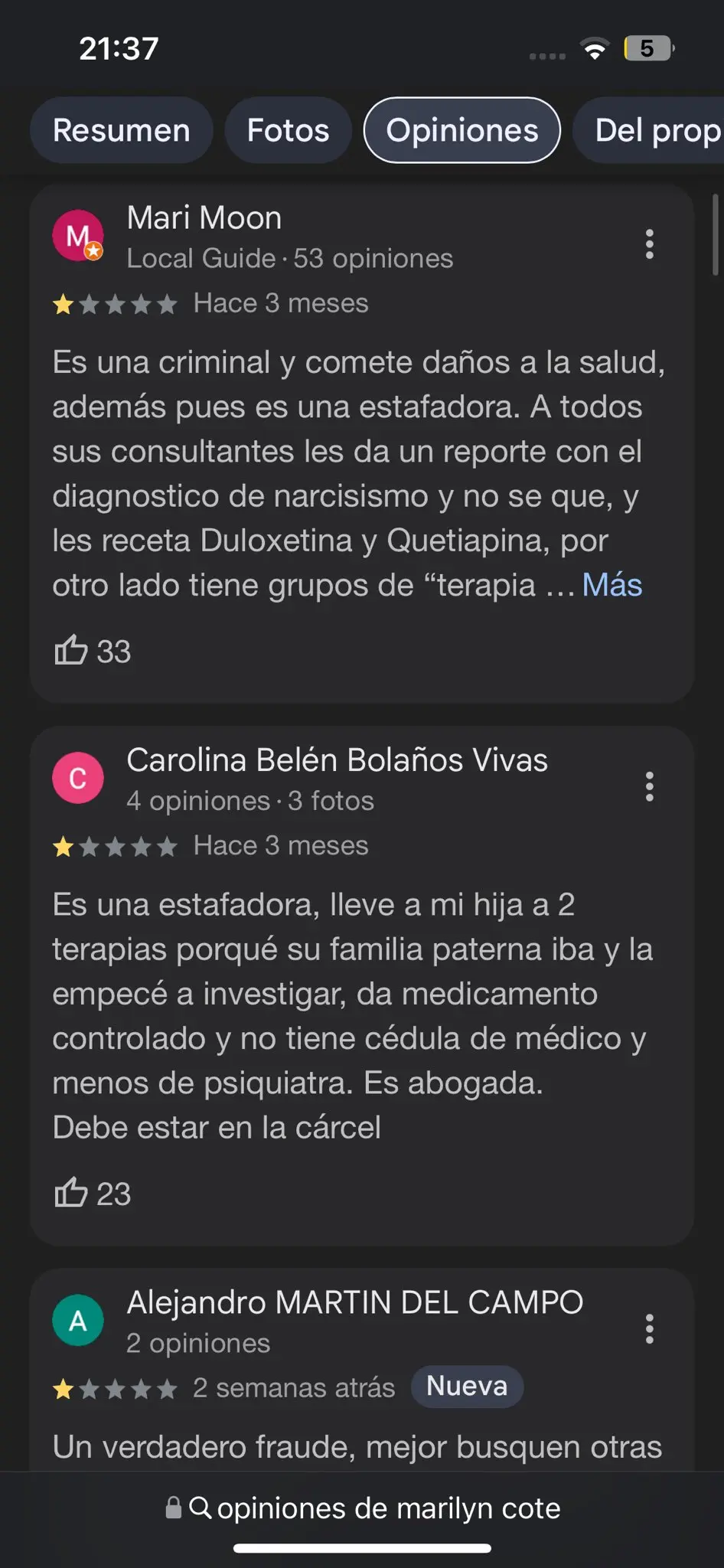This screenshot has height=1568, width=724.
Task: Open Mari Moon's reviewer profile
Action: click(204, 218)
